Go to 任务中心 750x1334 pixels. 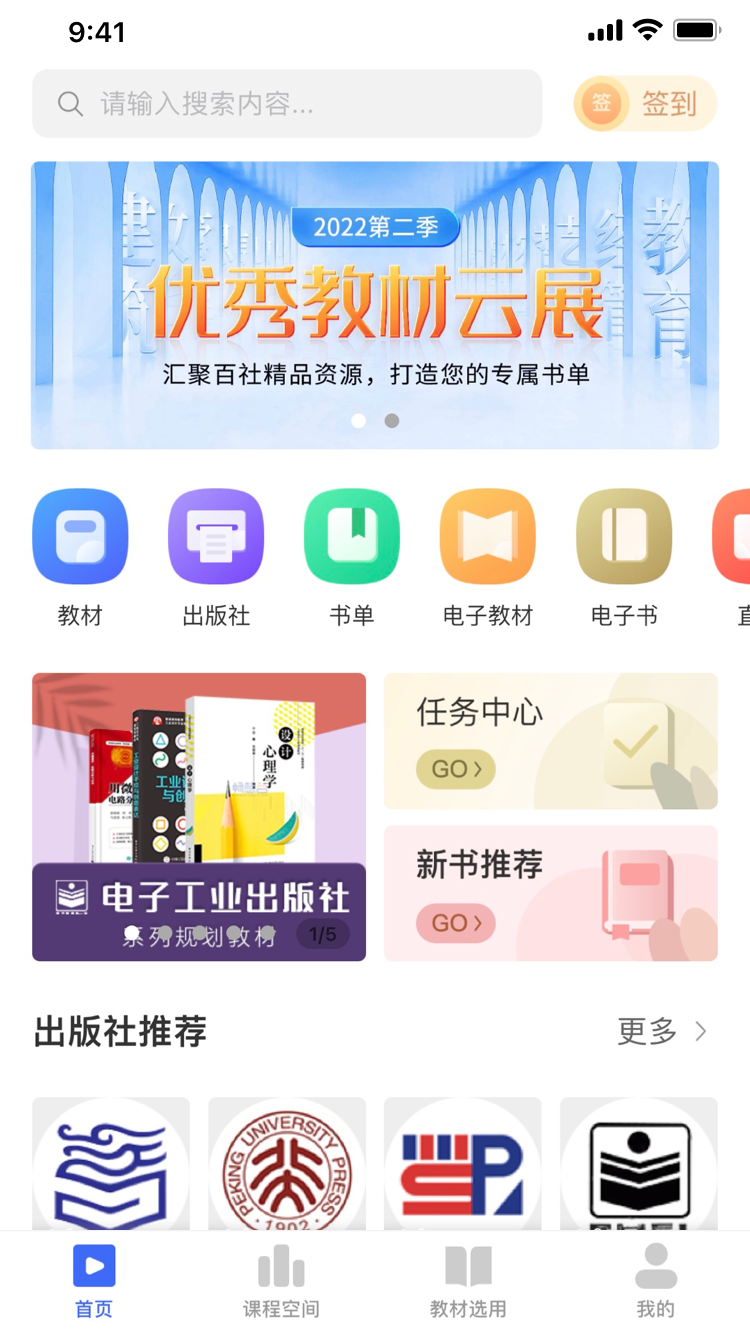coord(551,741)
